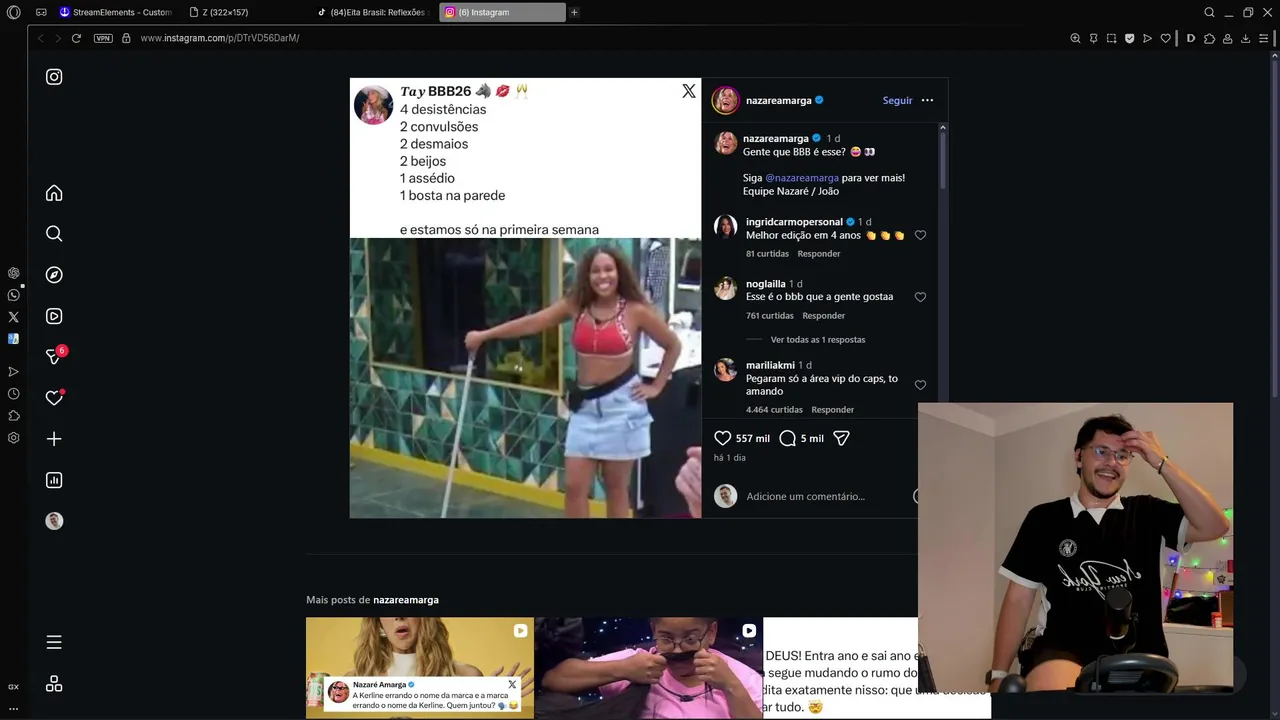
Task: Open notifications heart in the sidebar
Action: point(54,398)
